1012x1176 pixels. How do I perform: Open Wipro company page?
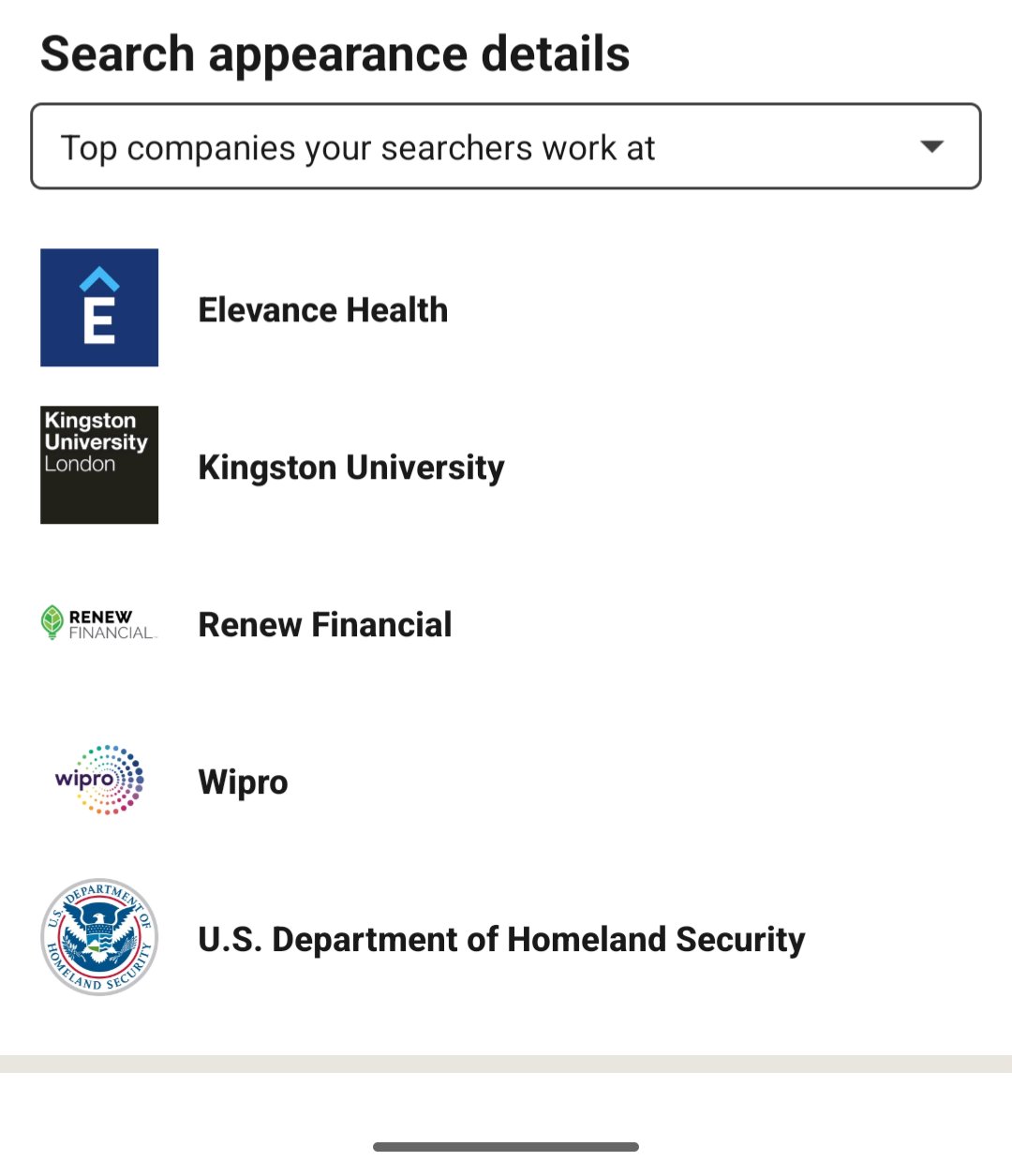click(243, 782)
